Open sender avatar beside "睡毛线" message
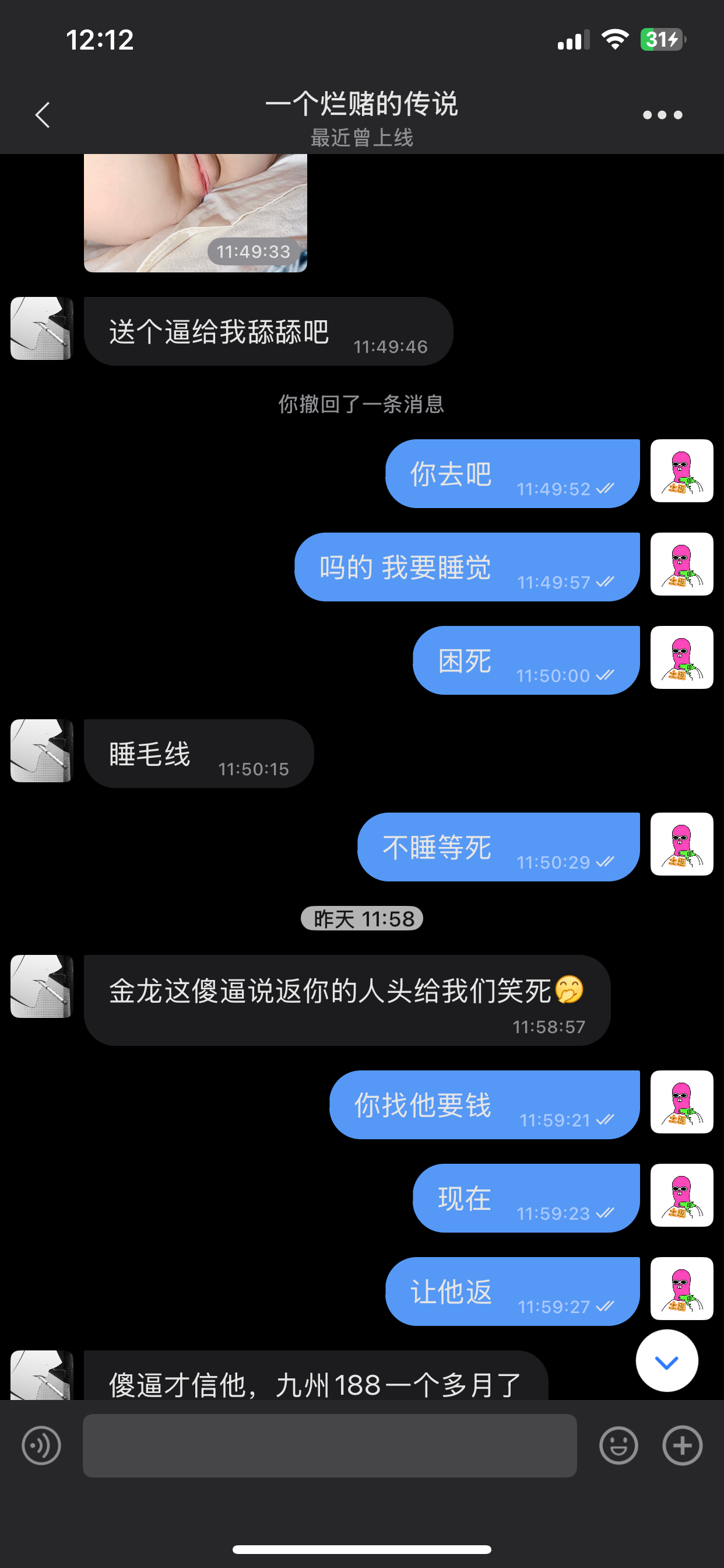The height and width of the screenshot is (1568, 724). click(x=42, y=751)
